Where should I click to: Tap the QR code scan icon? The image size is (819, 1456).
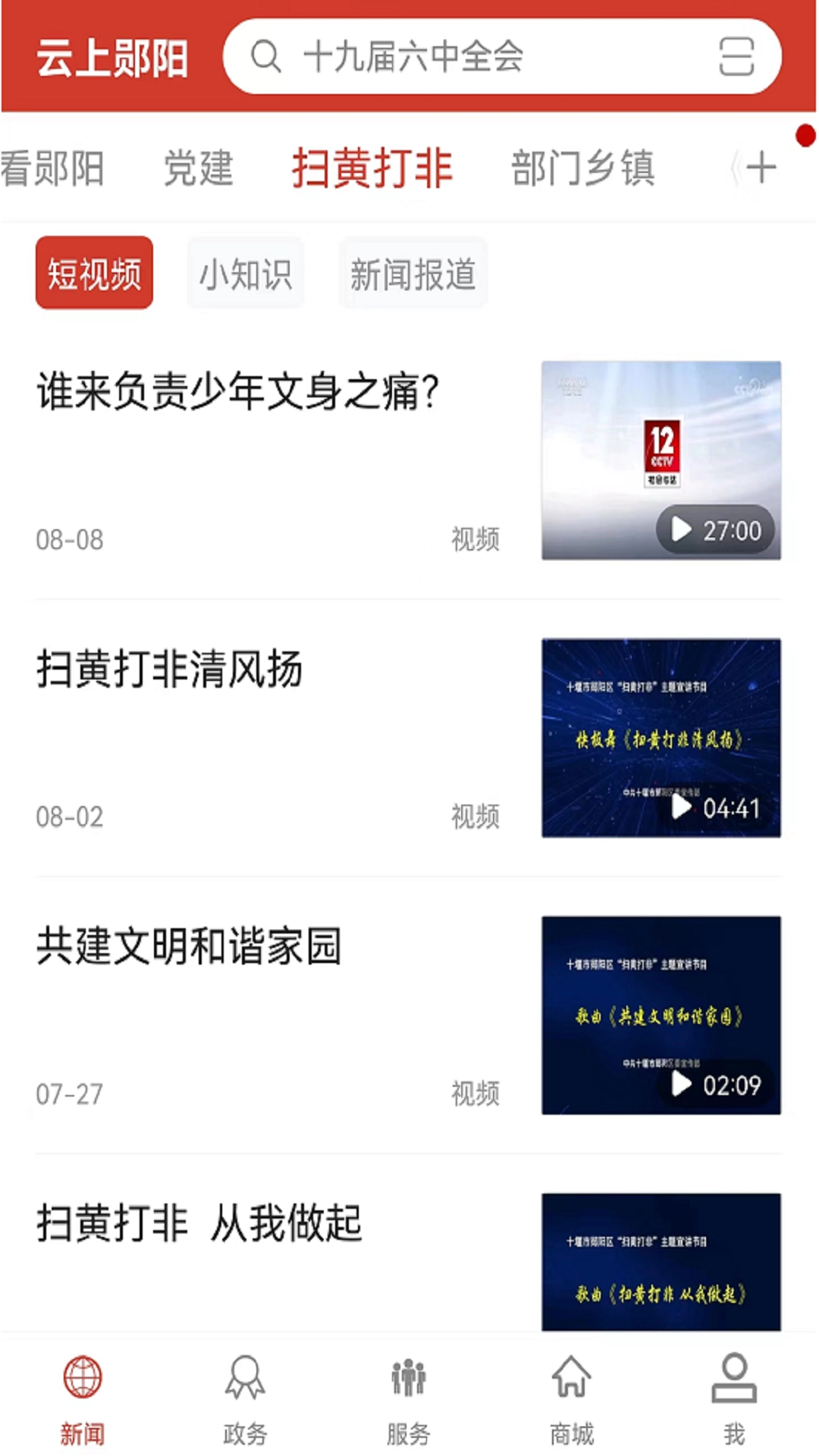[x=737, y=57]
